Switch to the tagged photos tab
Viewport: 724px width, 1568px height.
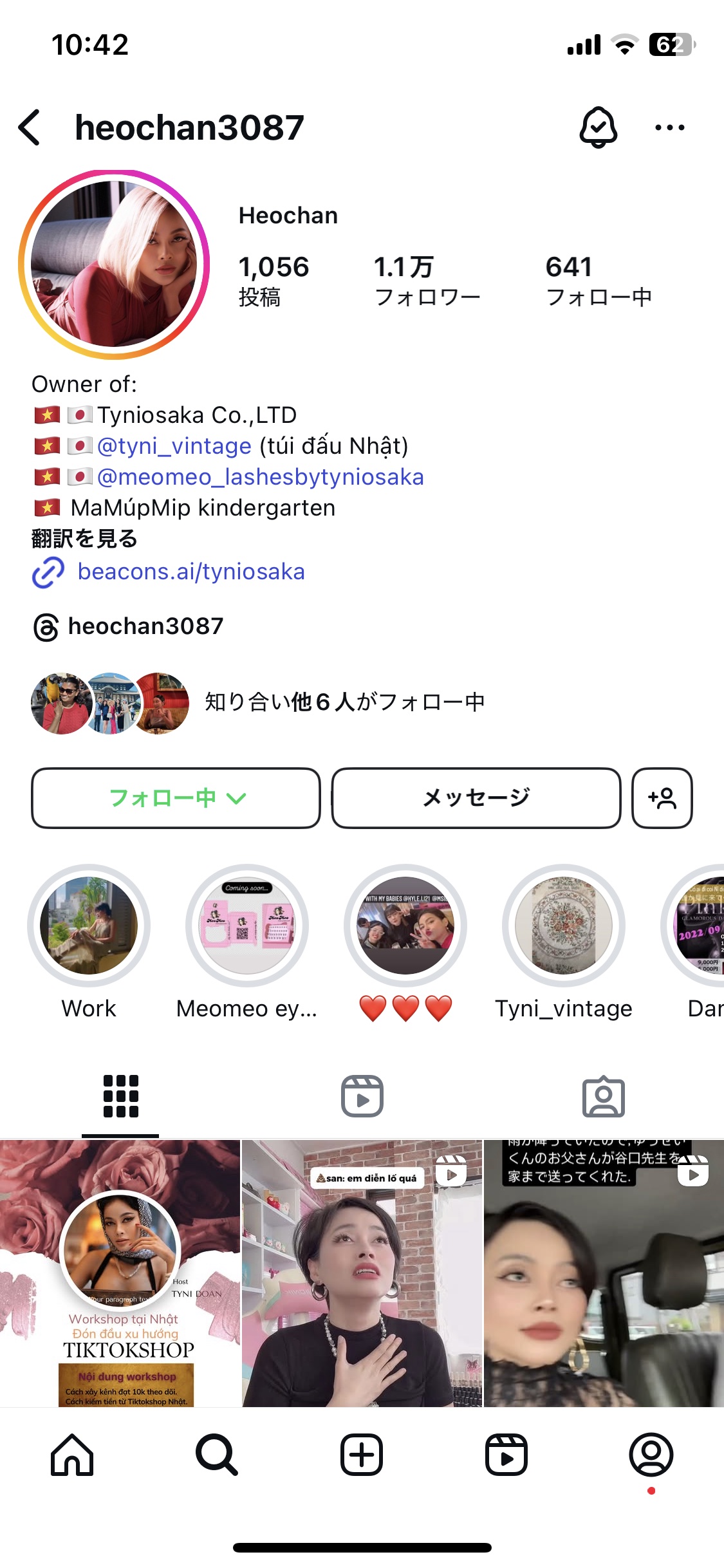point(603,1096)
